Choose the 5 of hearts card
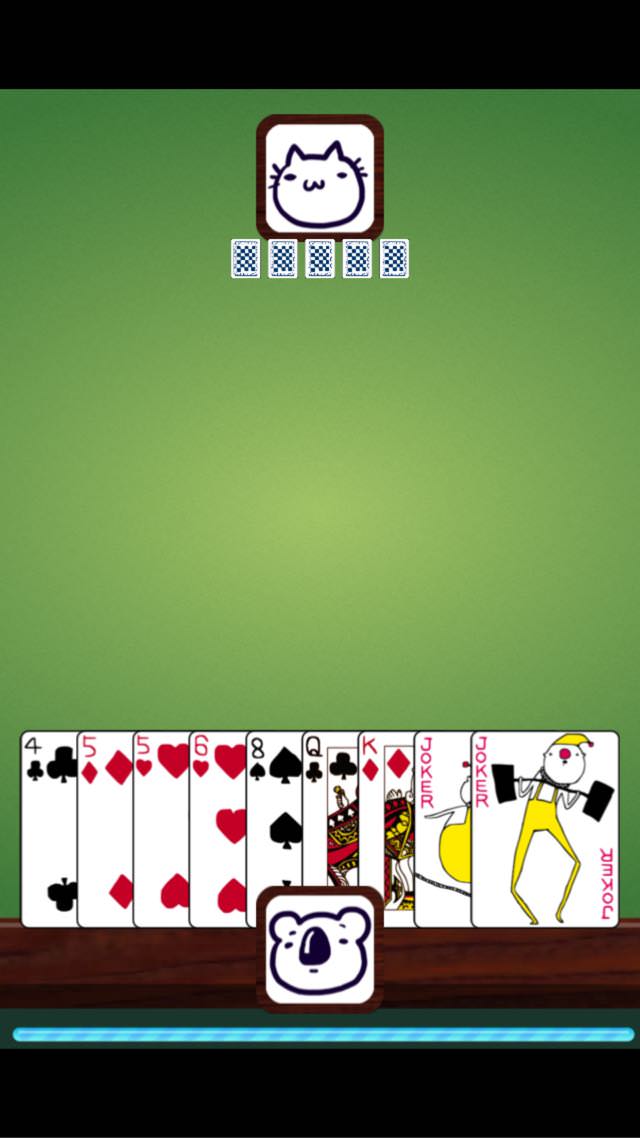The image size is (640, 1138). tap(162, 829)
